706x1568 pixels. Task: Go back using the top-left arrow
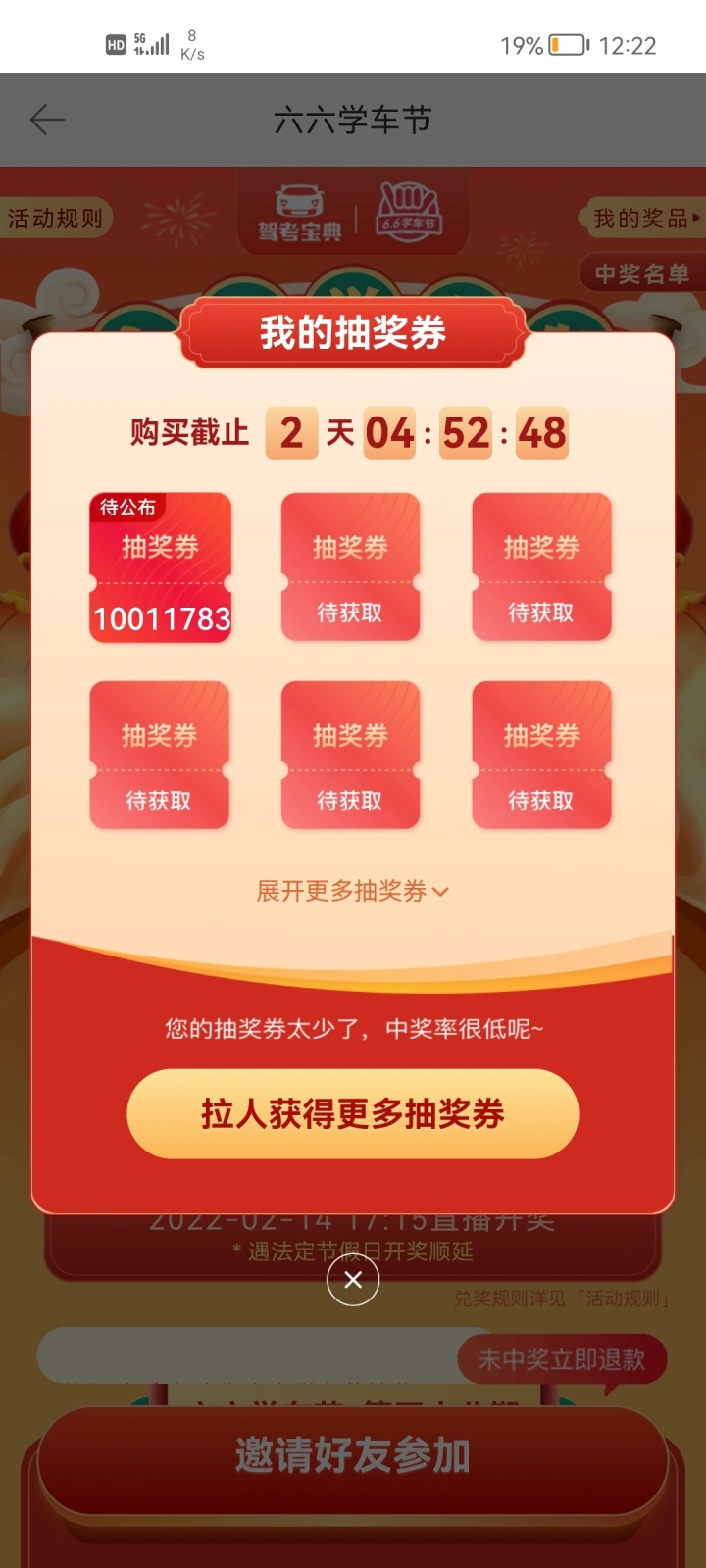[47, 121]
